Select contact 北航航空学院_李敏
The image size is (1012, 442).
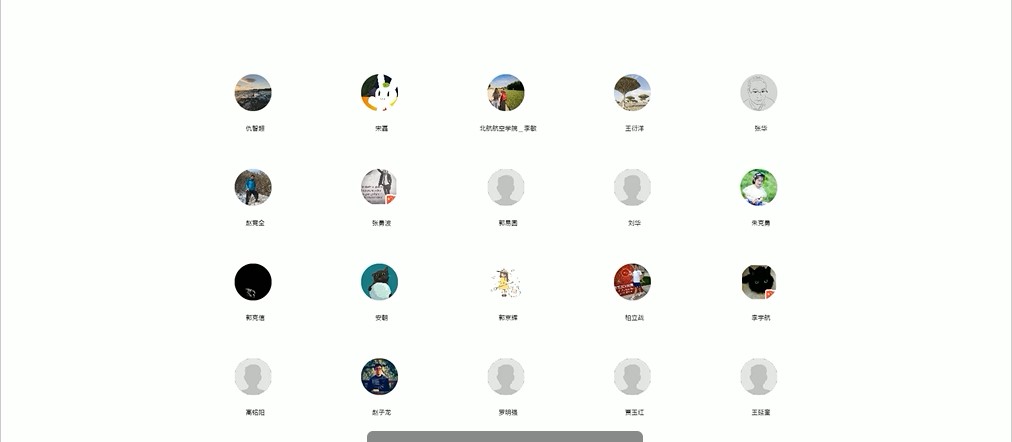coord(506,93)
